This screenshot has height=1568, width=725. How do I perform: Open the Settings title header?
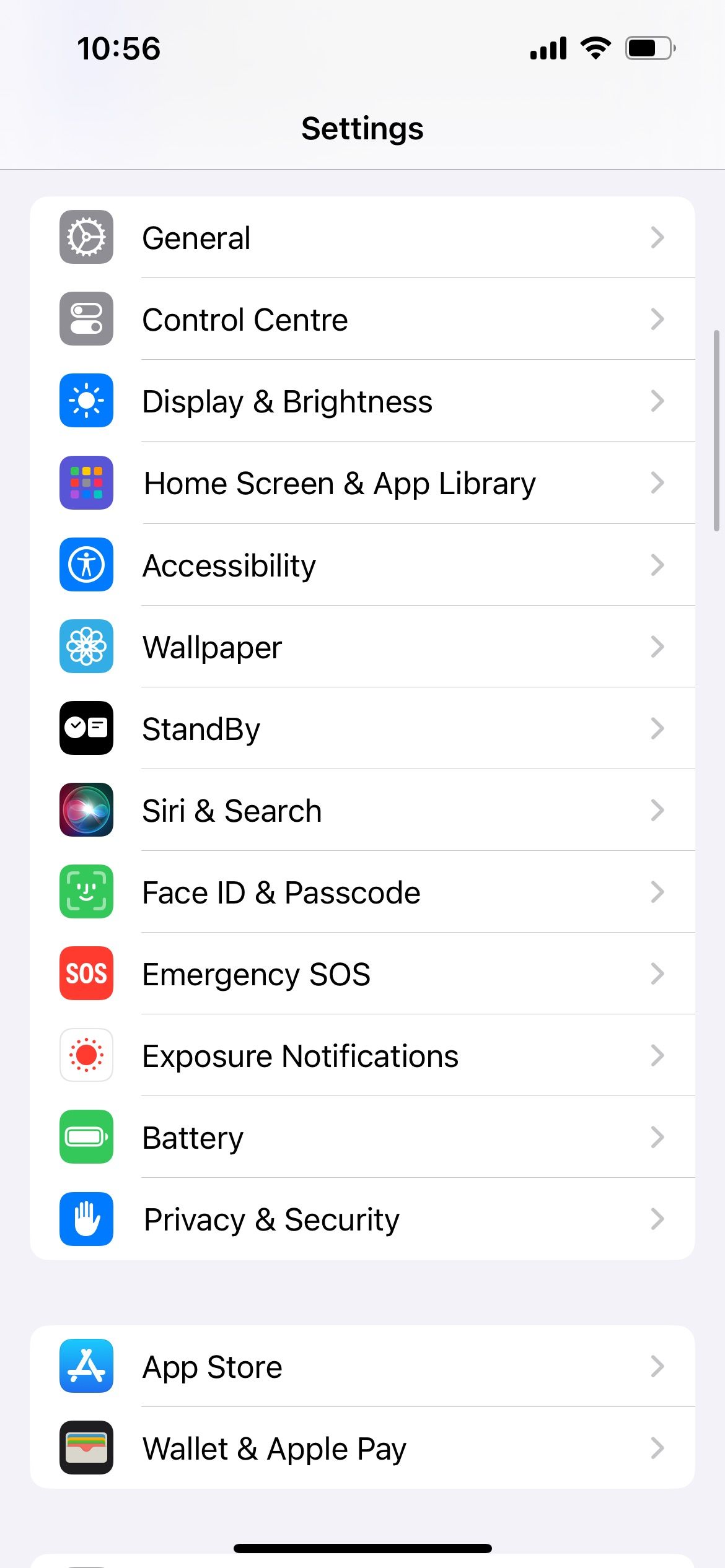tap(362, 128)
